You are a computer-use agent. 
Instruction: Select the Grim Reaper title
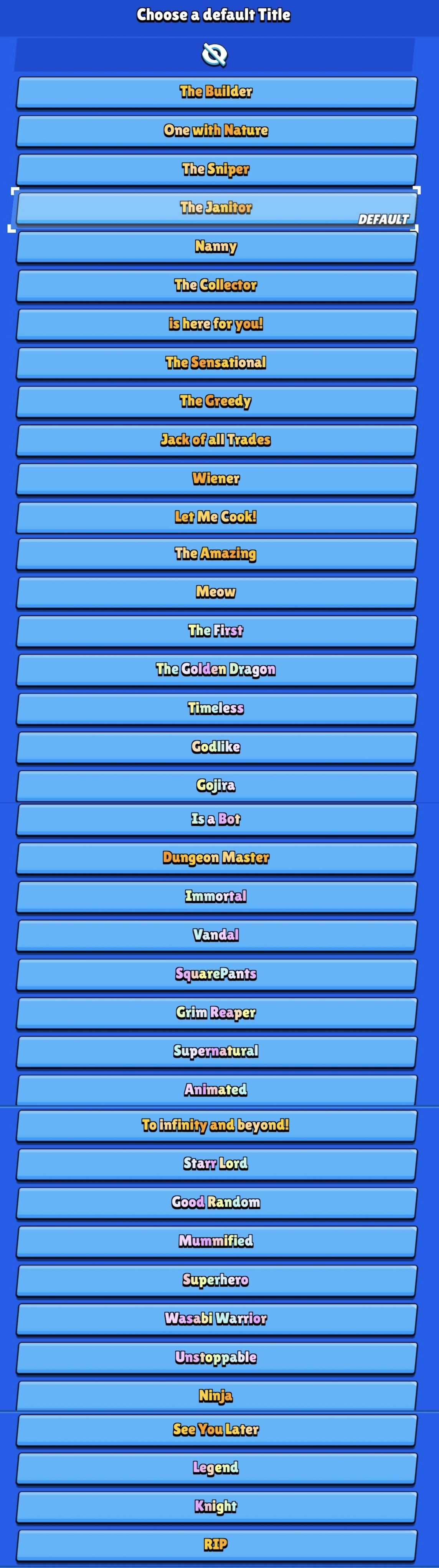(216, 1012)
